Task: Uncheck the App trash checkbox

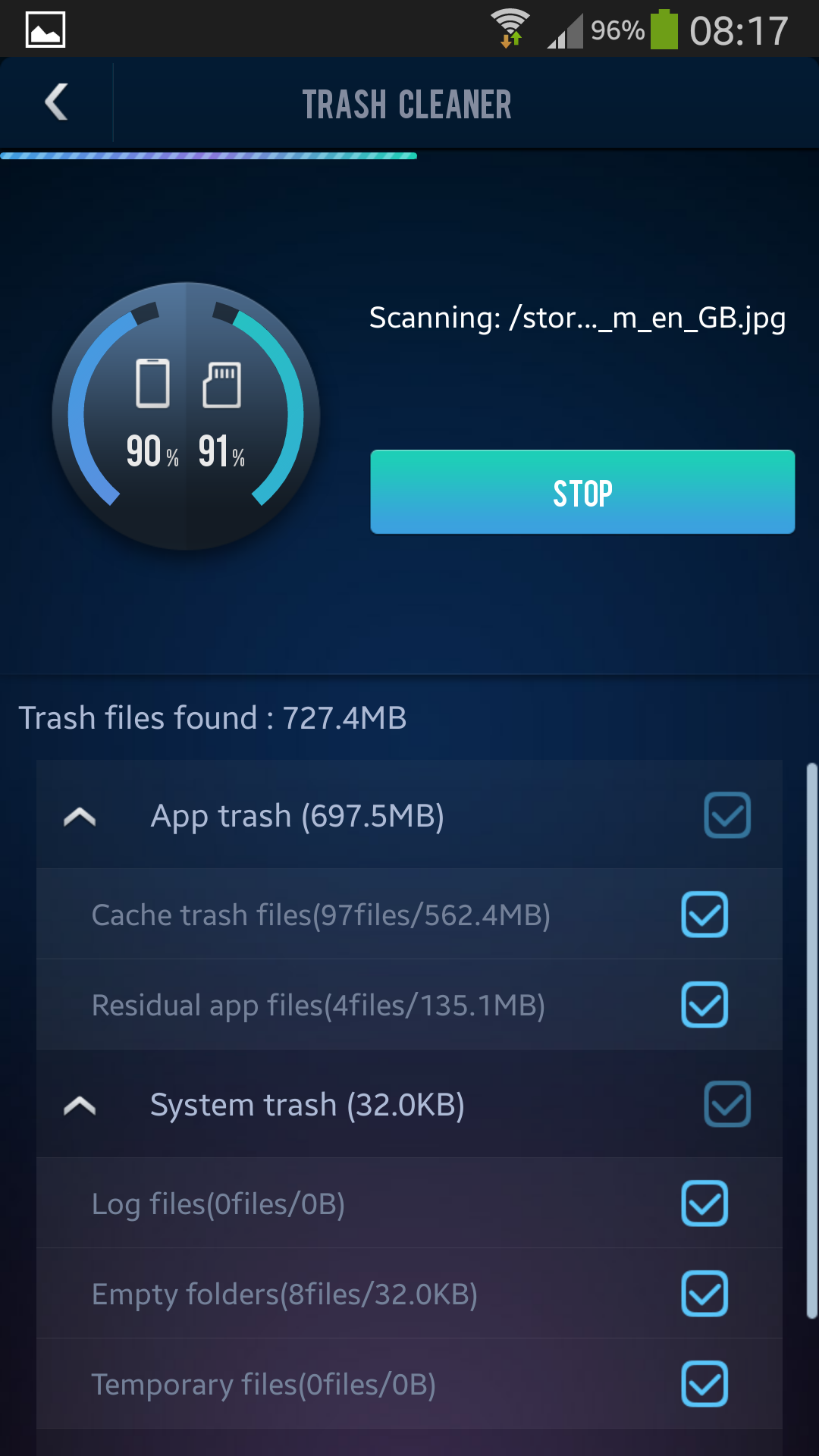Action: click(x=727, y=815)
